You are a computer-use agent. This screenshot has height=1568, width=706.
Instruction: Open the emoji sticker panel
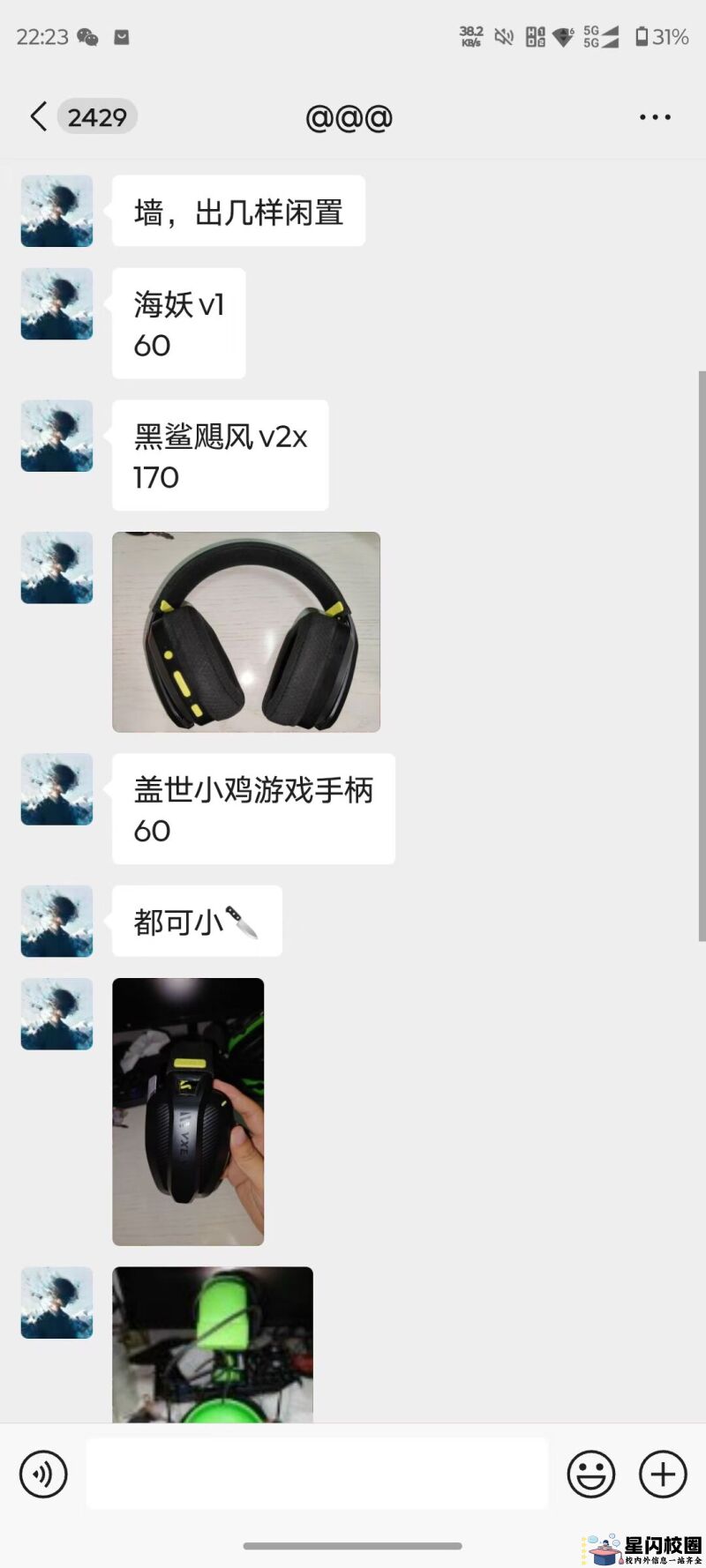tap(590, 1474)
